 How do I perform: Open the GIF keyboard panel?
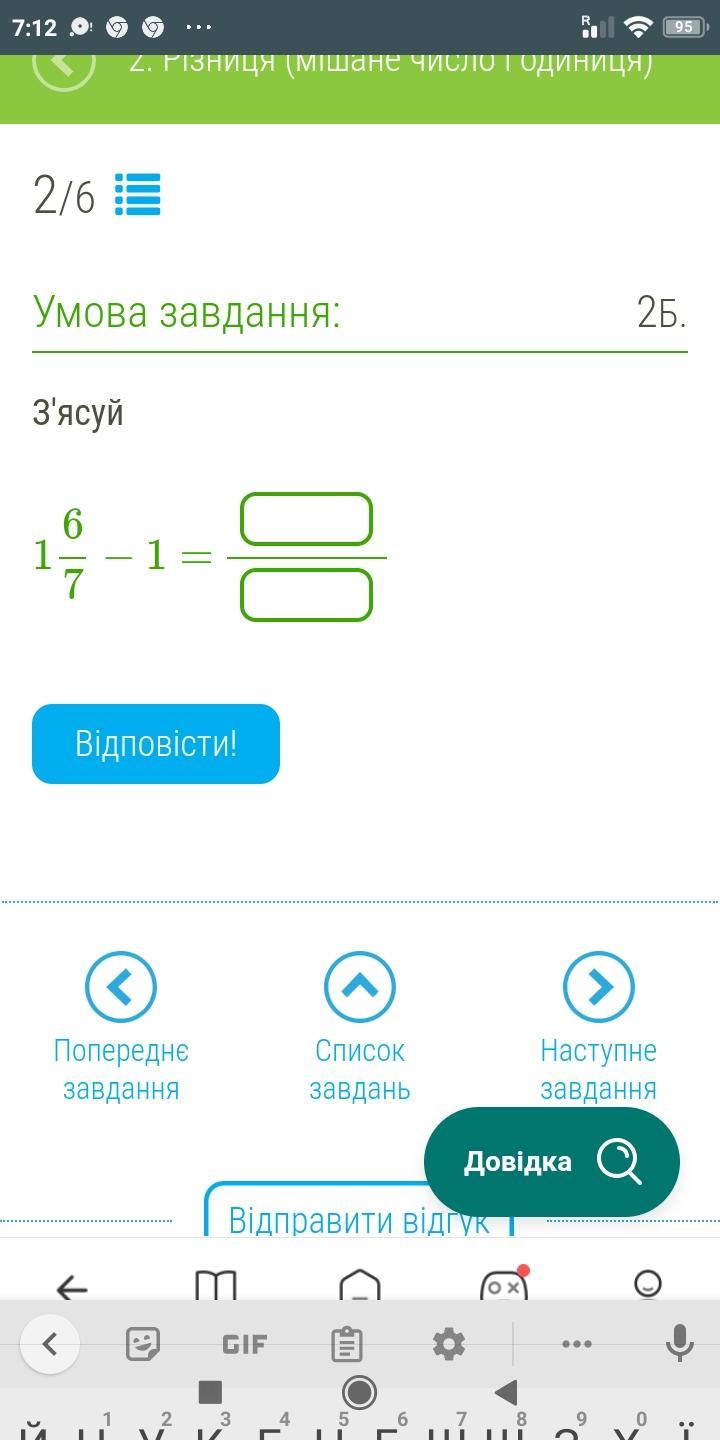pyautogui.click(x=244, y=1345)
